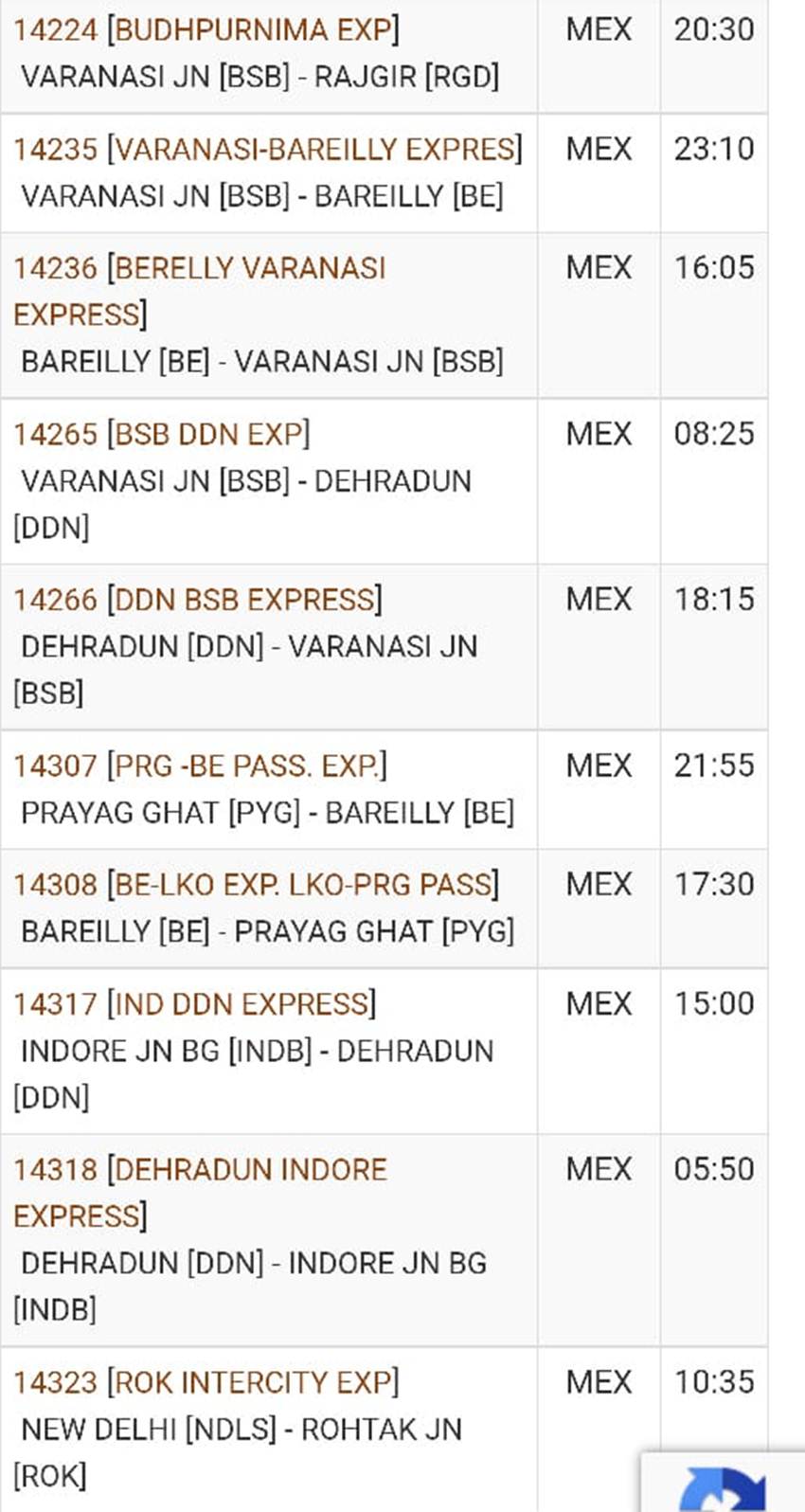This screenshot has width=805, height=1512.
Task: Open train 14317 IND DDN Express link
Action: click(194, 1004)
